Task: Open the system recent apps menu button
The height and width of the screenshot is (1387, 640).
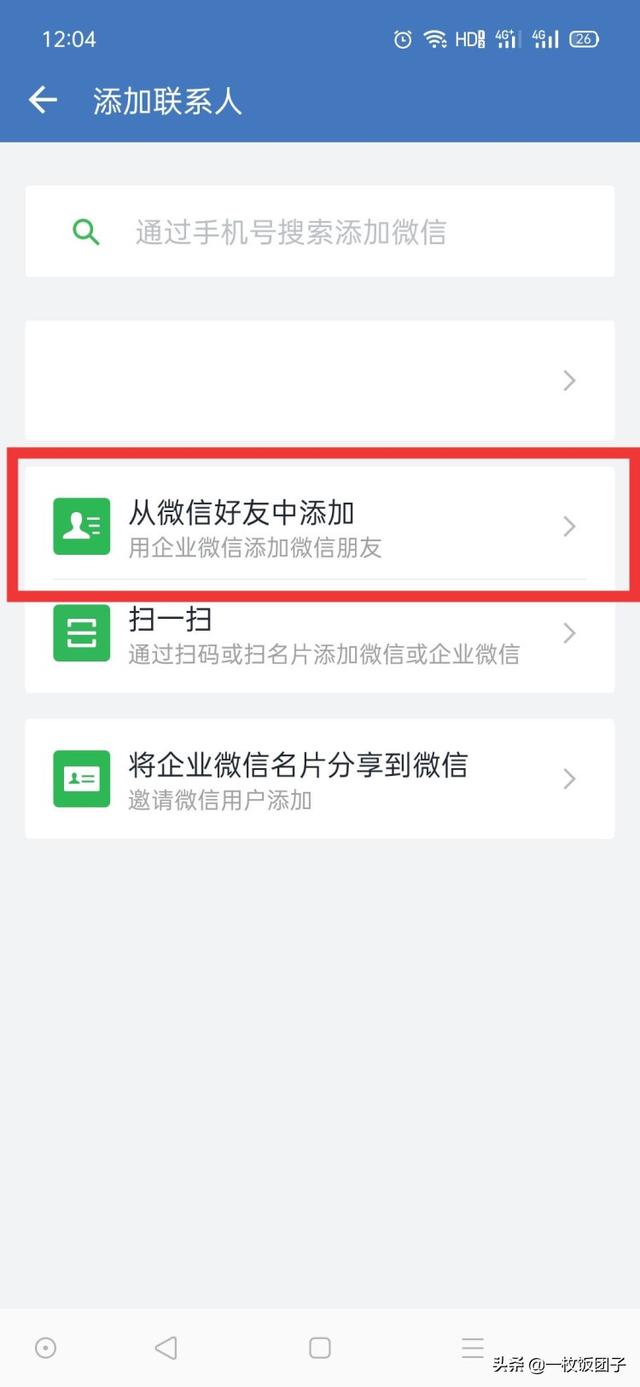Action: [473, 1347]
